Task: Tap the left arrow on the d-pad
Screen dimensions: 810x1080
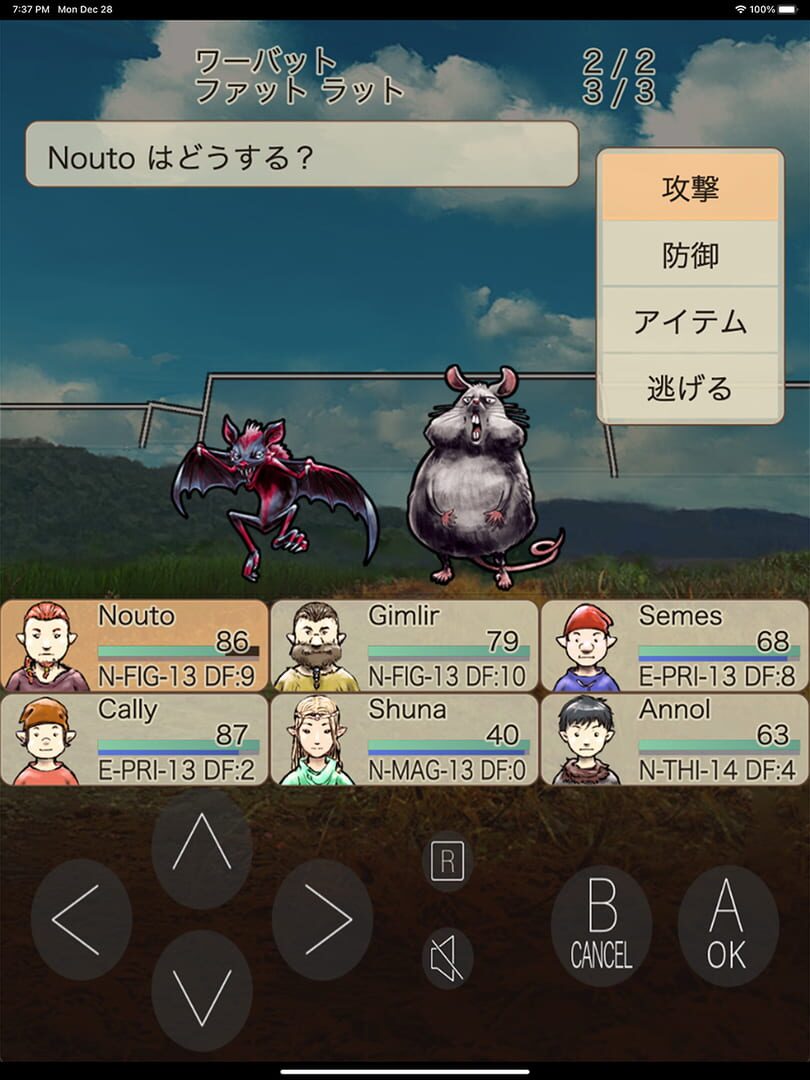Action: [81, 919]
